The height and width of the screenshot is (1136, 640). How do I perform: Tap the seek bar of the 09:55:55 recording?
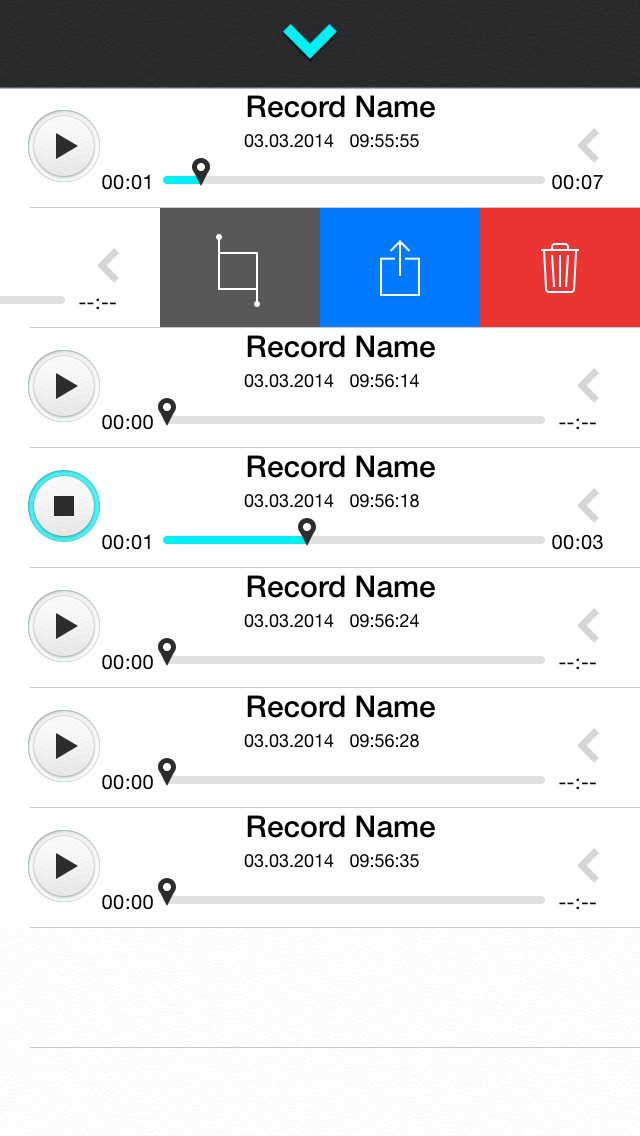(x=354, y=180)
